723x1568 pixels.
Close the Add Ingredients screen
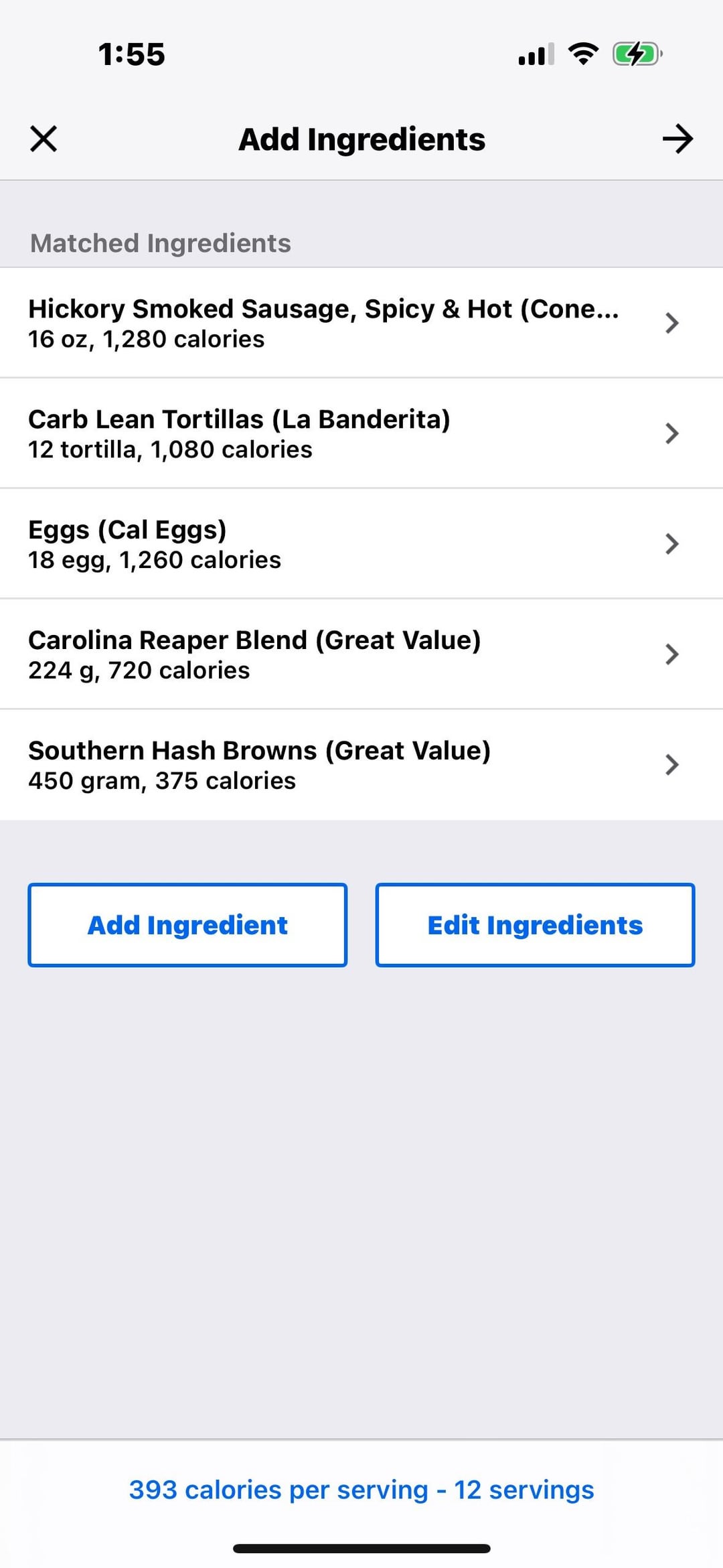coord(44,139)
